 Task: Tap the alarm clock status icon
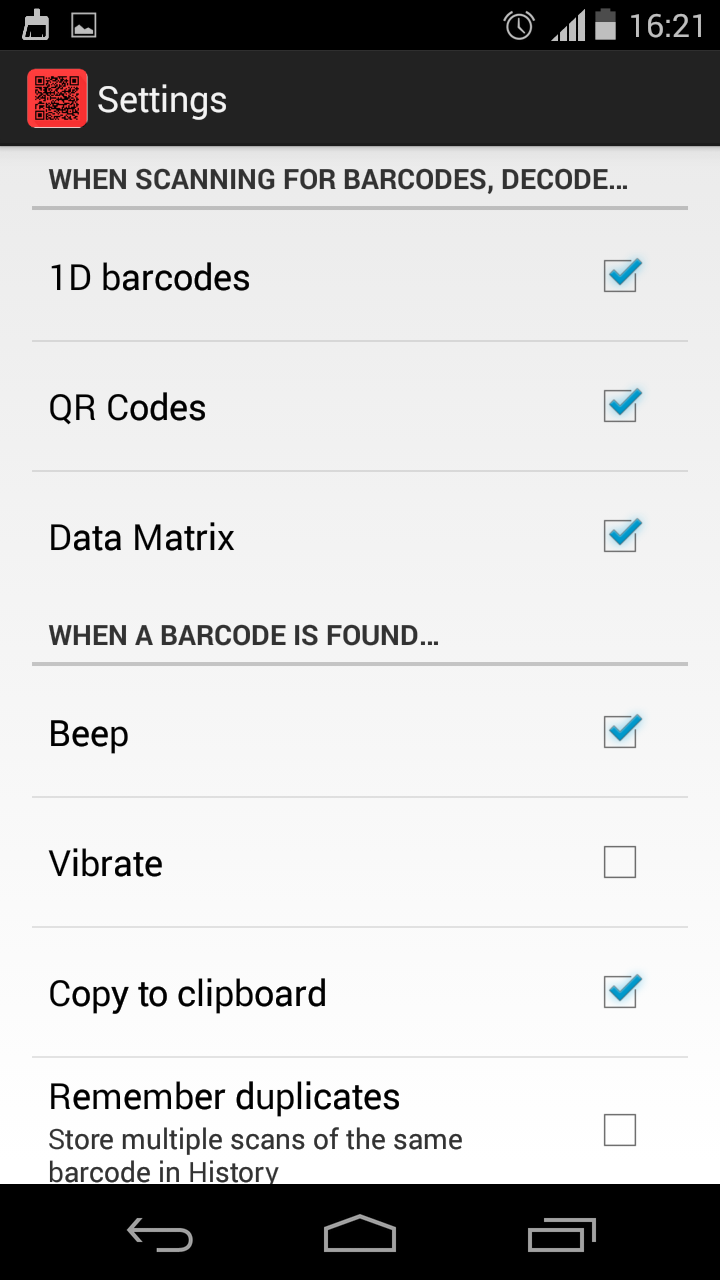point(518,24)
